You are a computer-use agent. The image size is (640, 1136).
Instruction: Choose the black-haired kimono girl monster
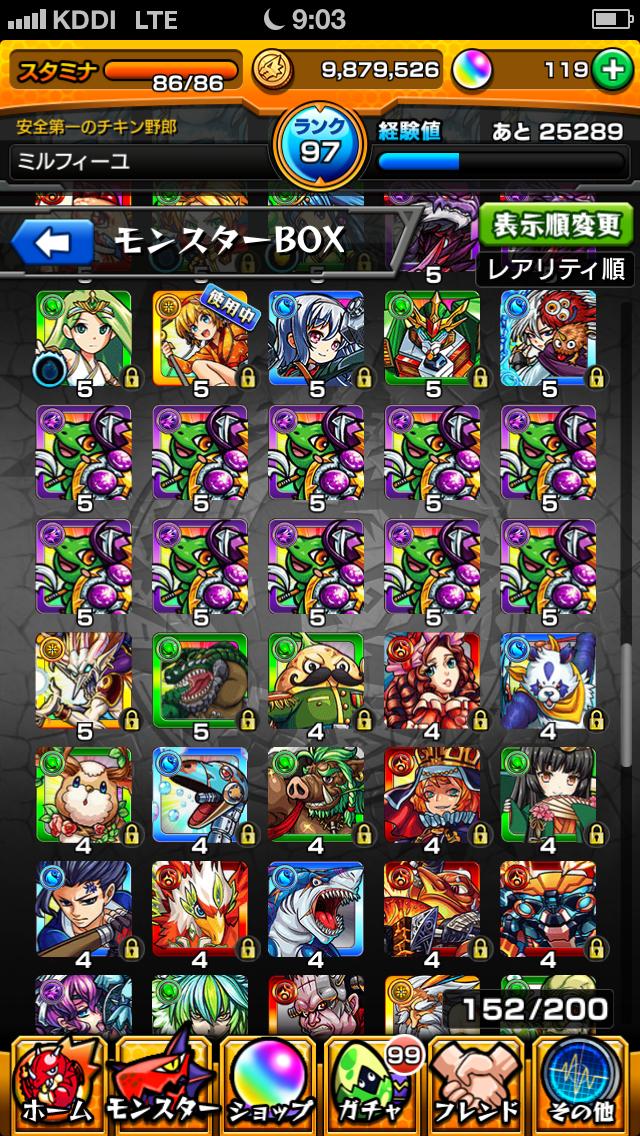tap(548, 793)
